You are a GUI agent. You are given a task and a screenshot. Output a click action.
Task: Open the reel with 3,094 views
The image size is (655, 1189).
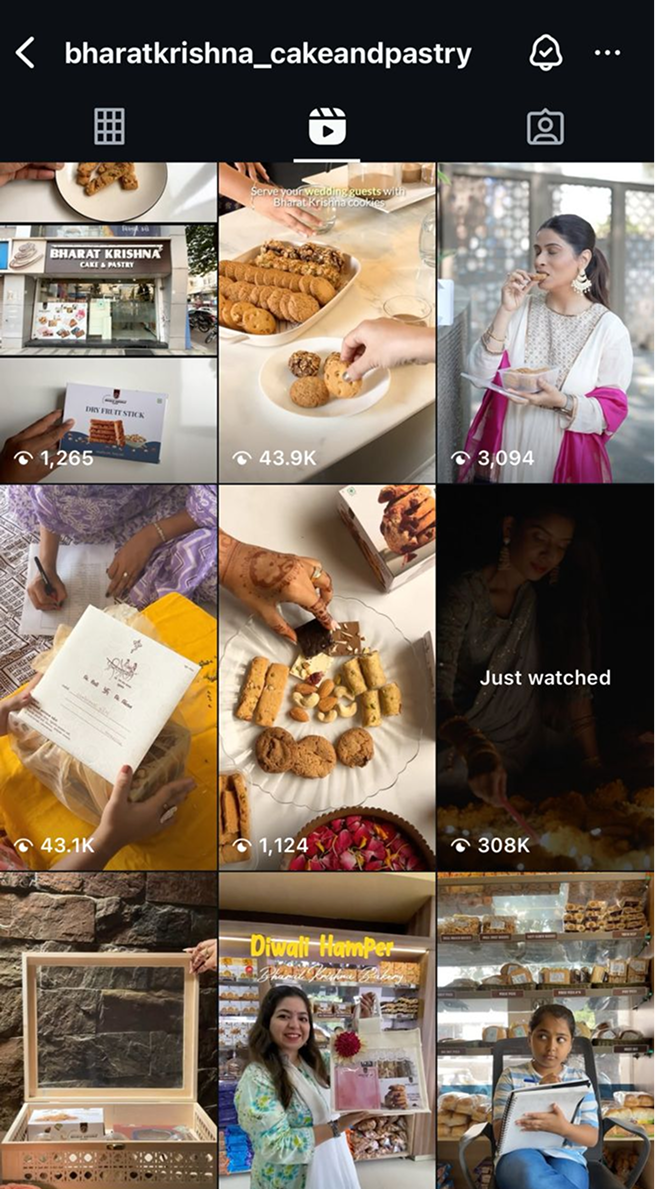[546, 322]
